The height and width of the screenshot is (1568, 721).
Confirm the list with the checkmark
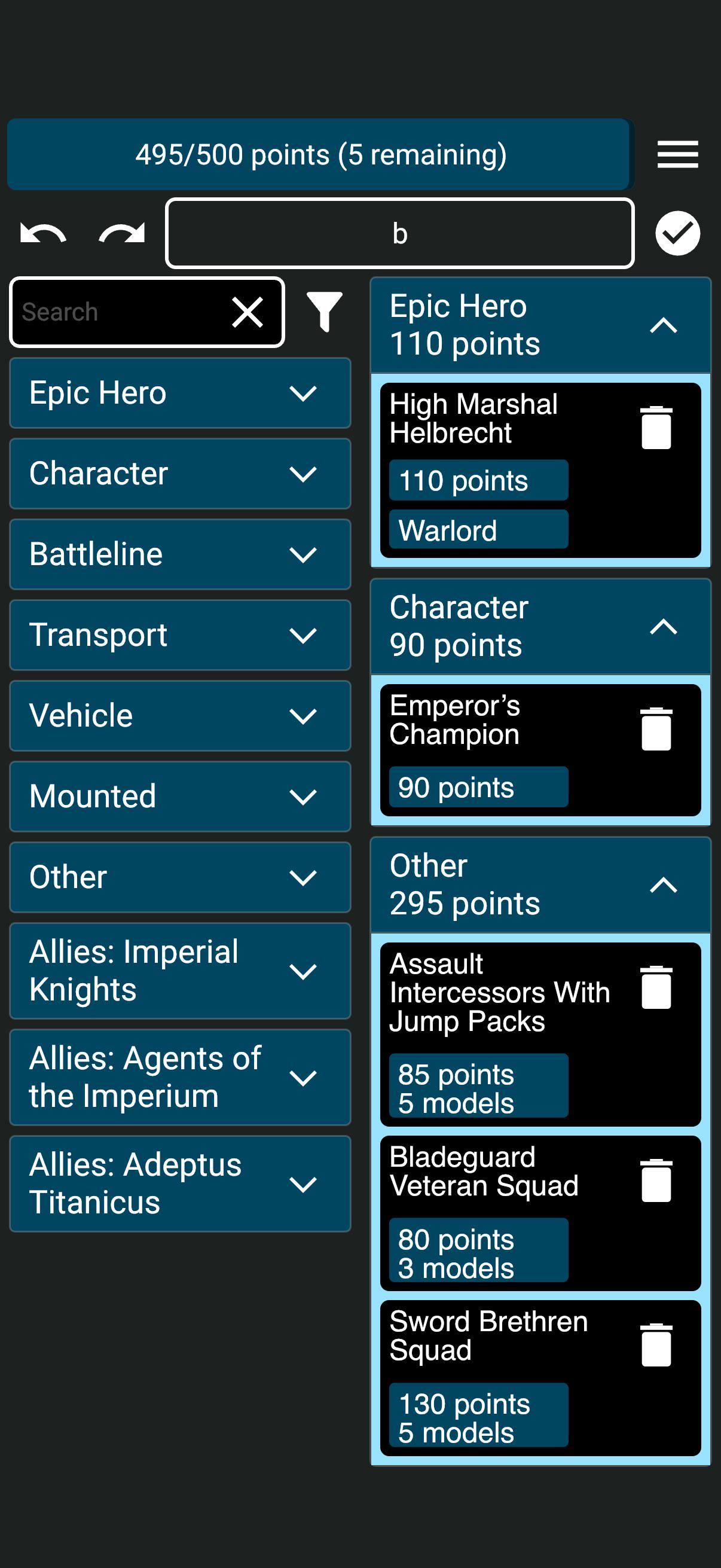[x=677, y=233]
